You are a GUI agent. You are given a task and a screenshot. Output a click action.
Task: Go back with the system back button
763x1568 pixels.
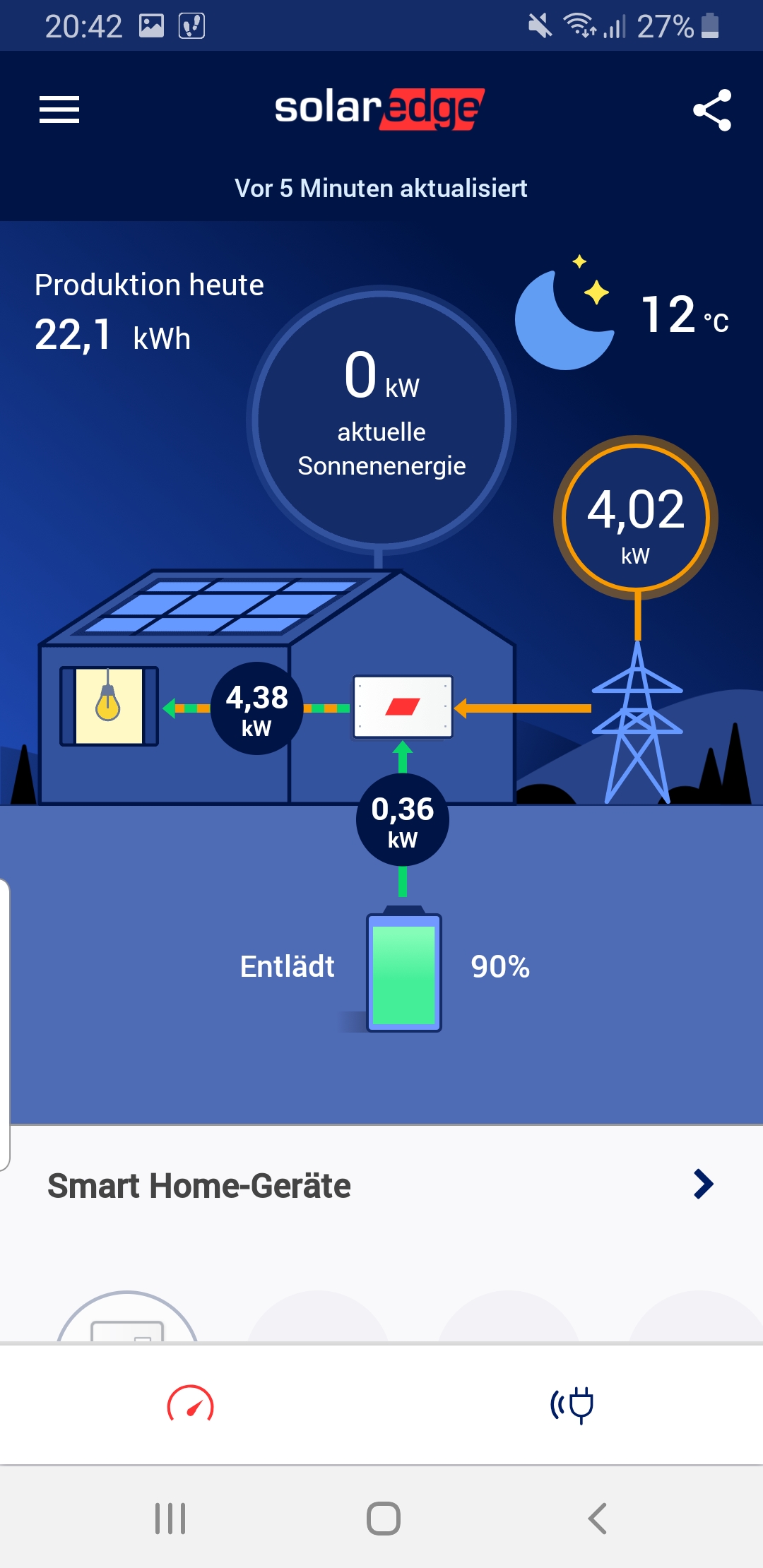coord(597,1518)
